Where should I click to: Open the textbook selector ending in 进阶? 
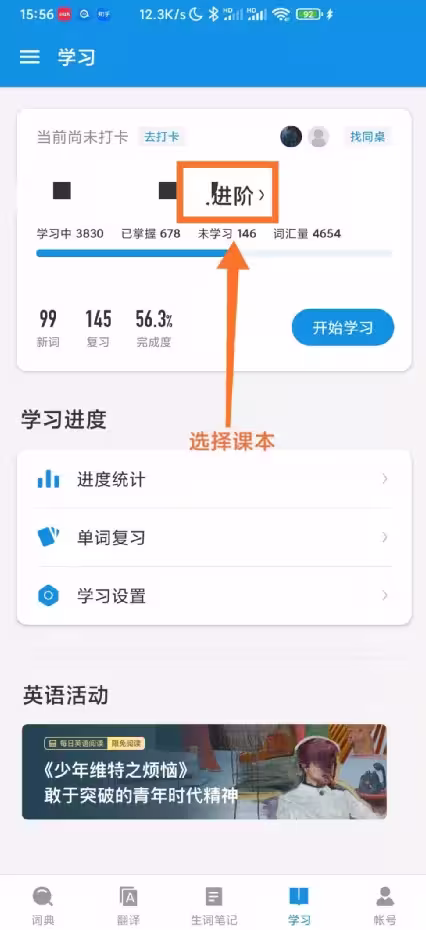pos(227,194)
